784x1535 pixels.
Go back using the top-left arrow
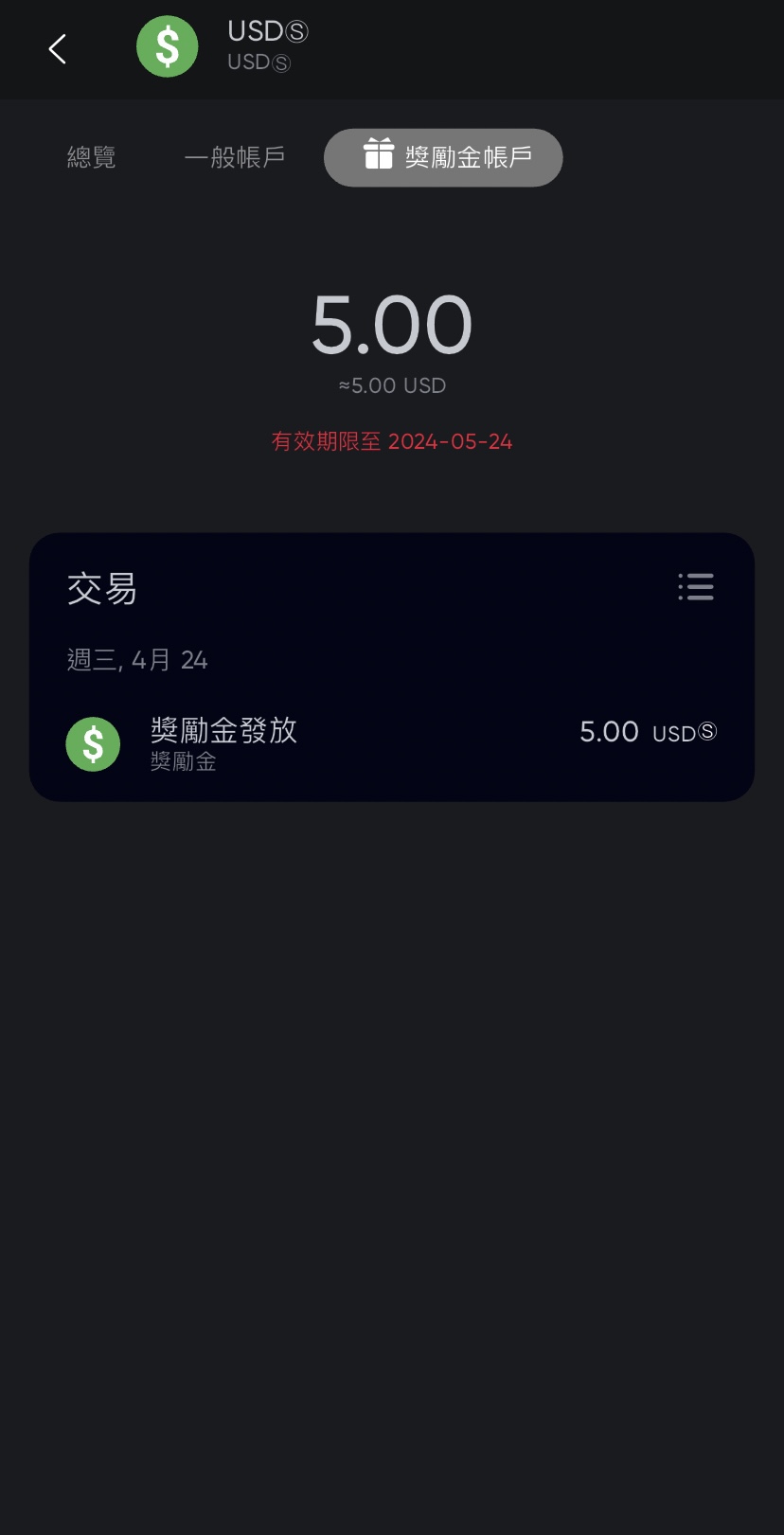coord(58,49)
